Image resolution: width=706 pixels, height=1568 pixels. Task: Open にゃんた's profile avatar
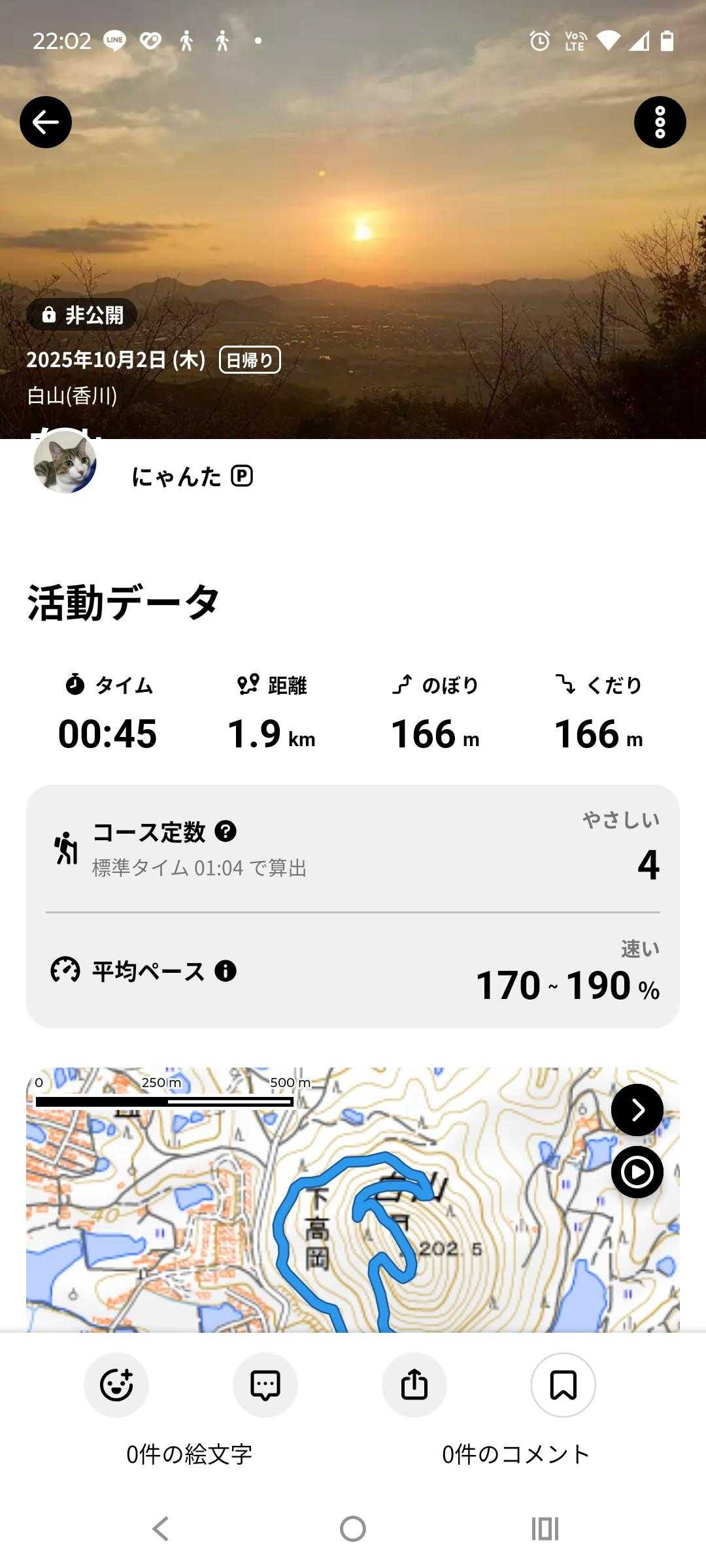[65, 461]
